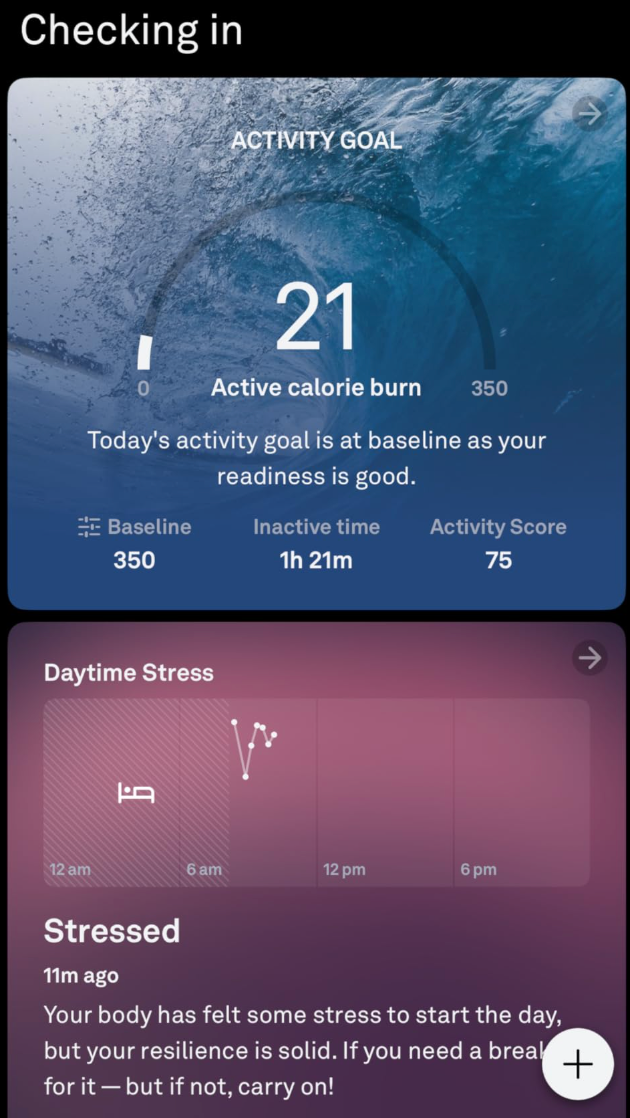Open Activity Goal arrow icon
This screenshot has height=1118, width=630.
[x=590, y=114]
